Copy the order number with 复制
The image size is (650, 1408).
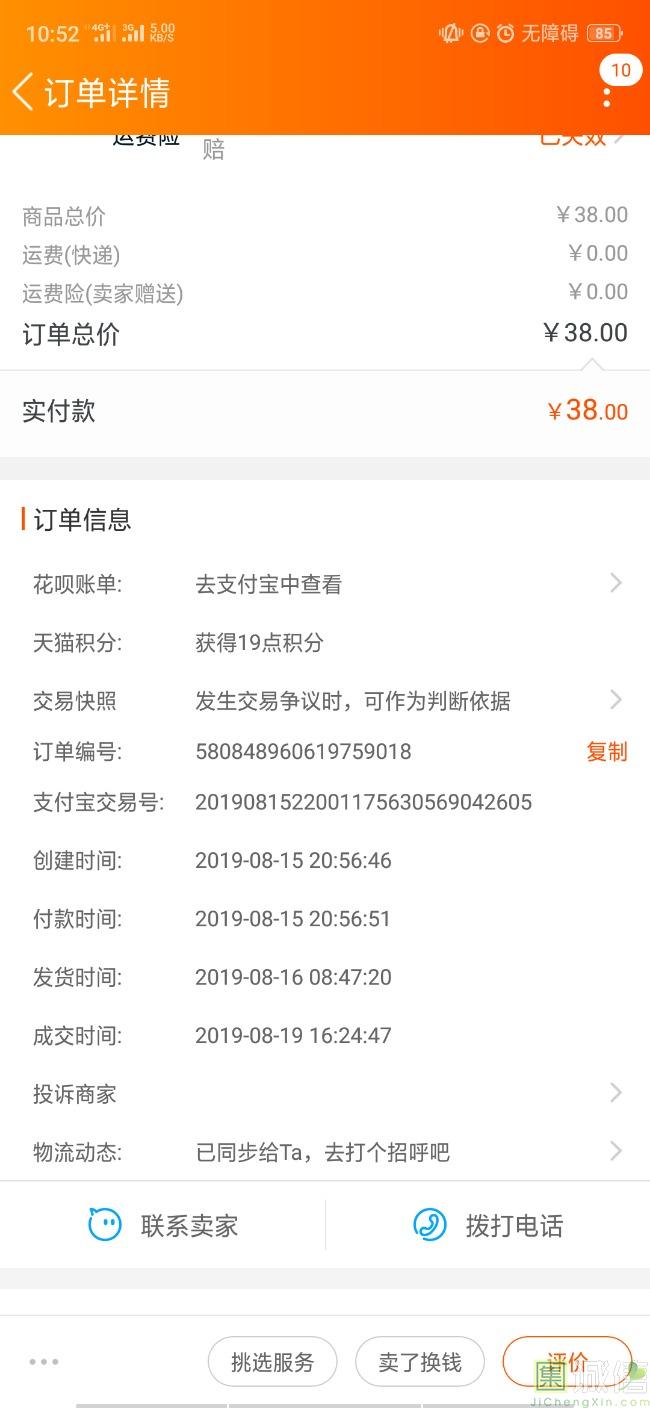click(x=606, y=752)
